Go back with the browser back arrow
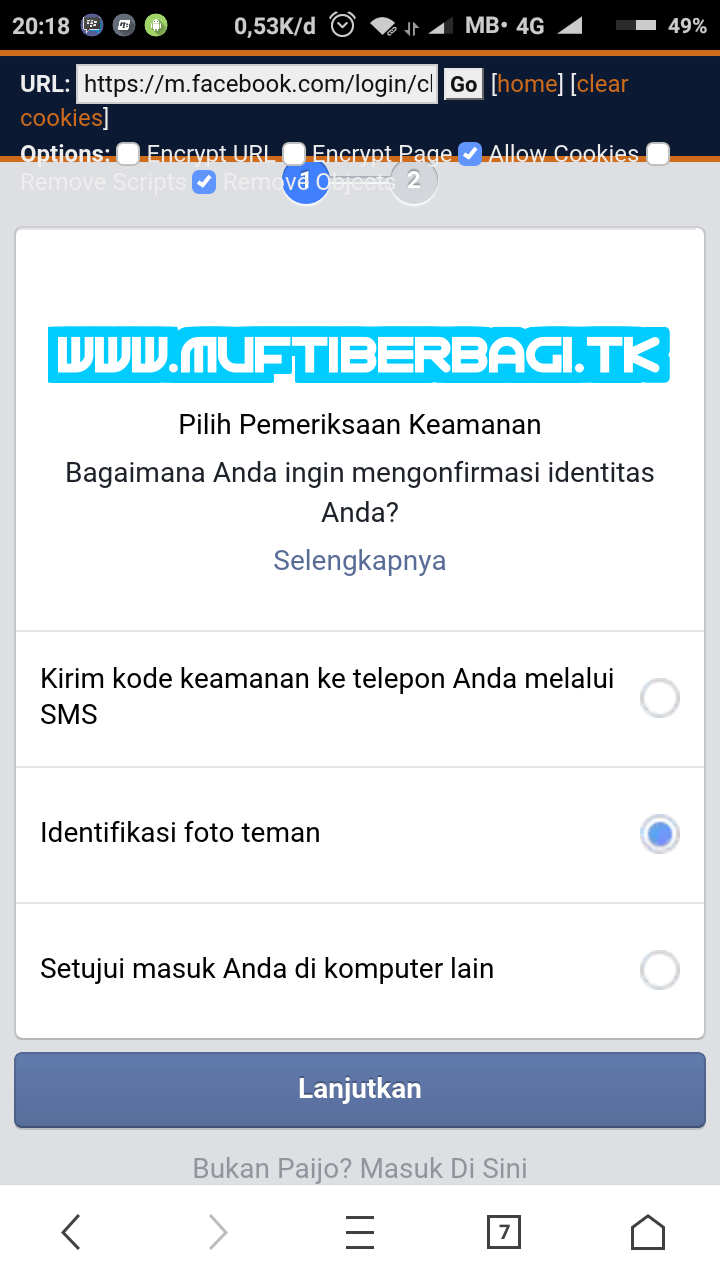This screenshot has height=1280, width=720. pos(71,1233)
